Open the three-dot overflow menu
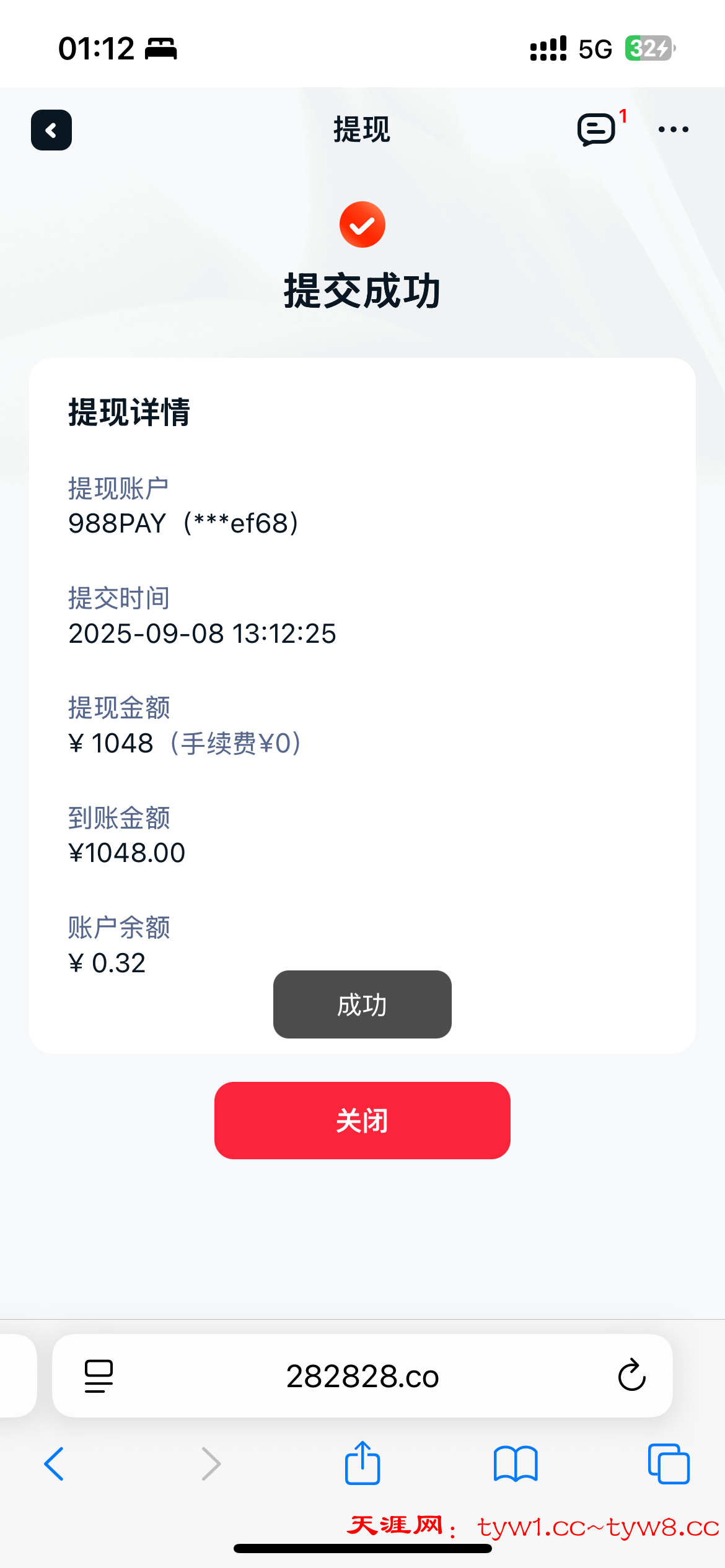The width and height of the screenshot is (725, 1568). (x=674, y=129)
